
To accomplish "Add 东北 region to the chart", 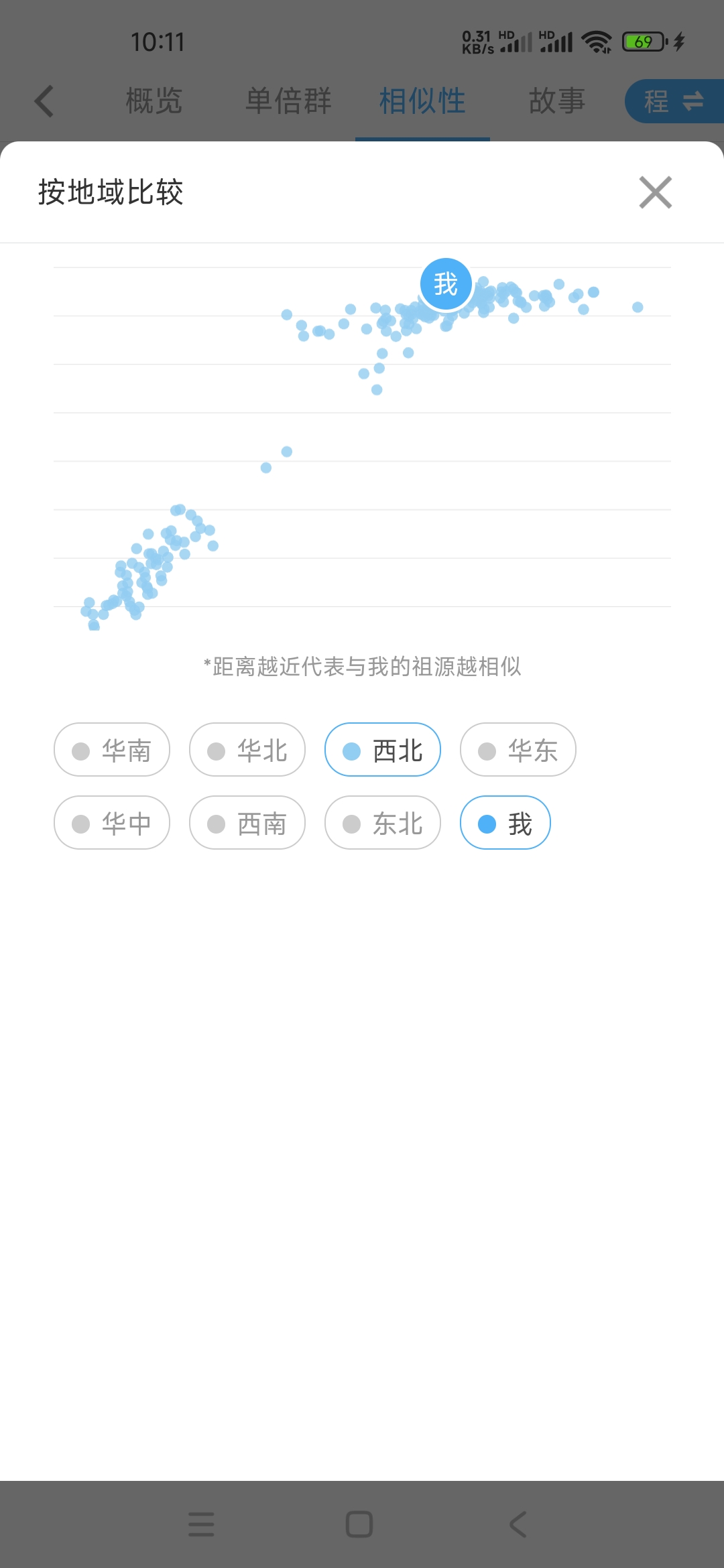I will pos(383,823).
